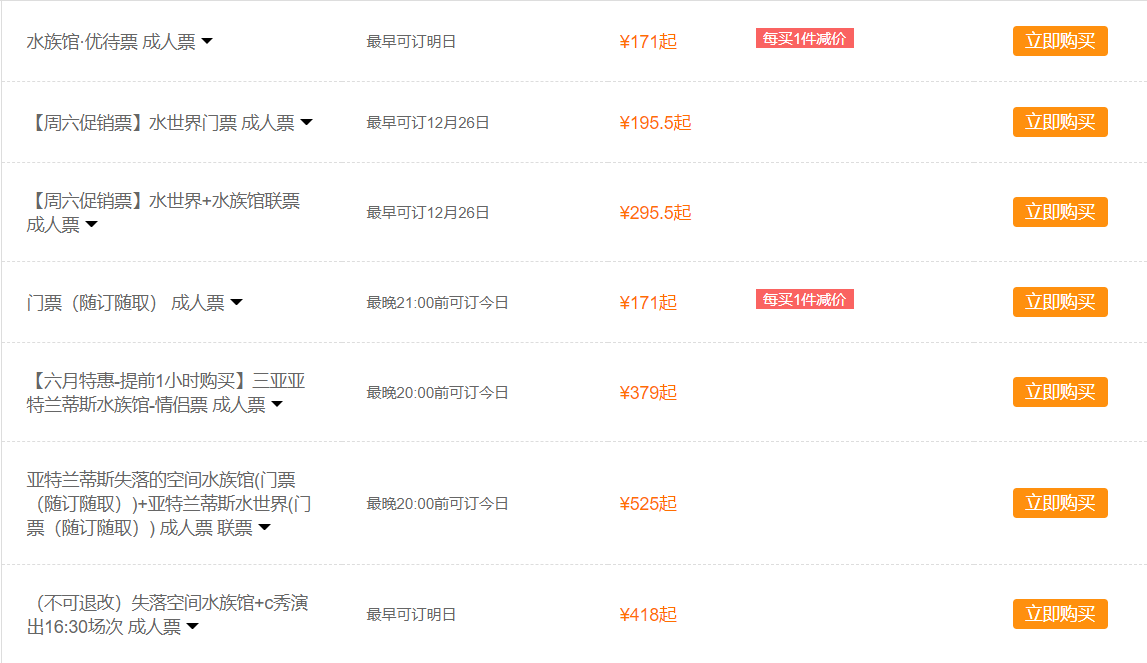
Task: Expand the 水世界+水族馆联票 成人票 row
Action: pyautogui.click(x=91, y=225)
